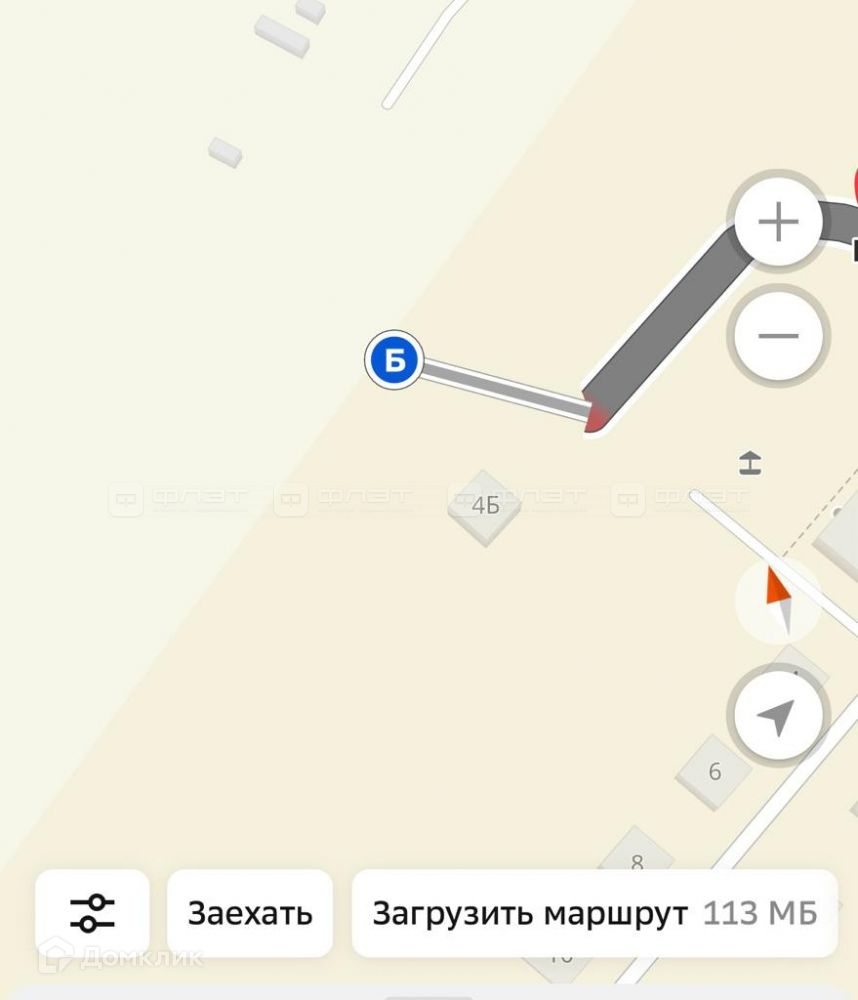Tap destination marker Б on map

395,360
